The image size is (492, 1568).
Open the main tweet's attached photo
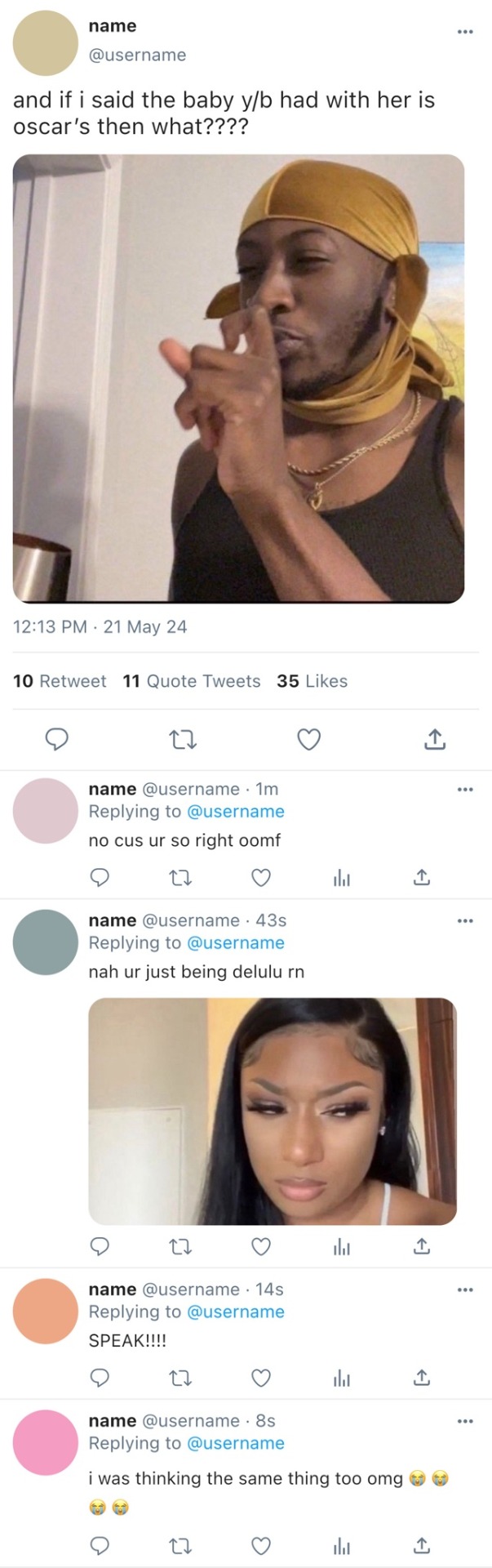(x=238, y=379)
